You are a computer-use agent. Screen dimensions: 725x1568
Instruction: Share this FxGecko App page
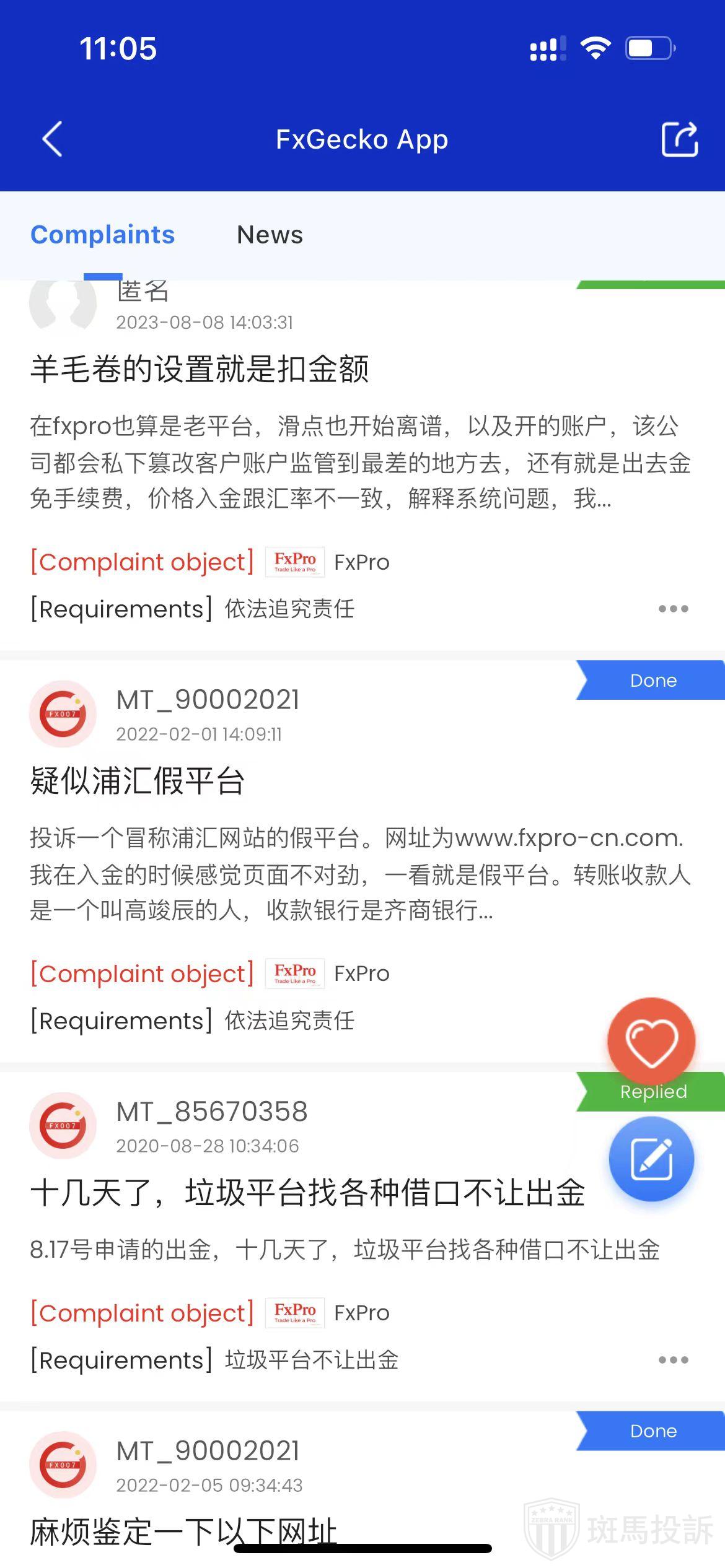tap(679, 139)
